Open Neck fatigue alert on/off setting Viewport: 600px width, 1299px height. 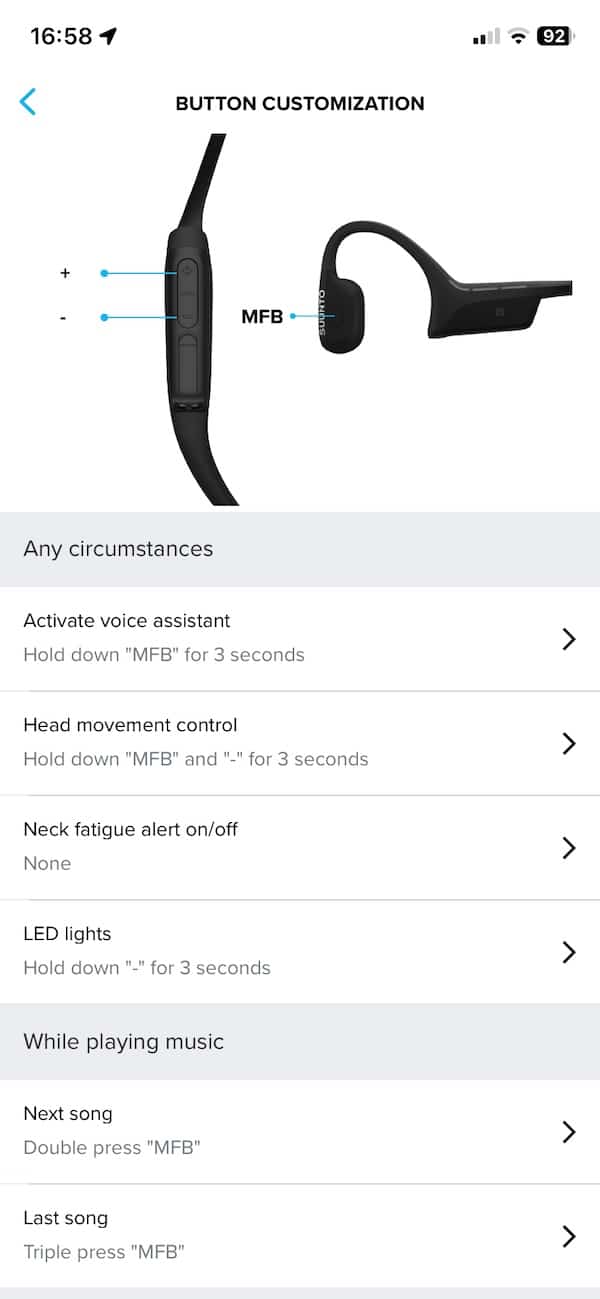(x=300, y=847)
